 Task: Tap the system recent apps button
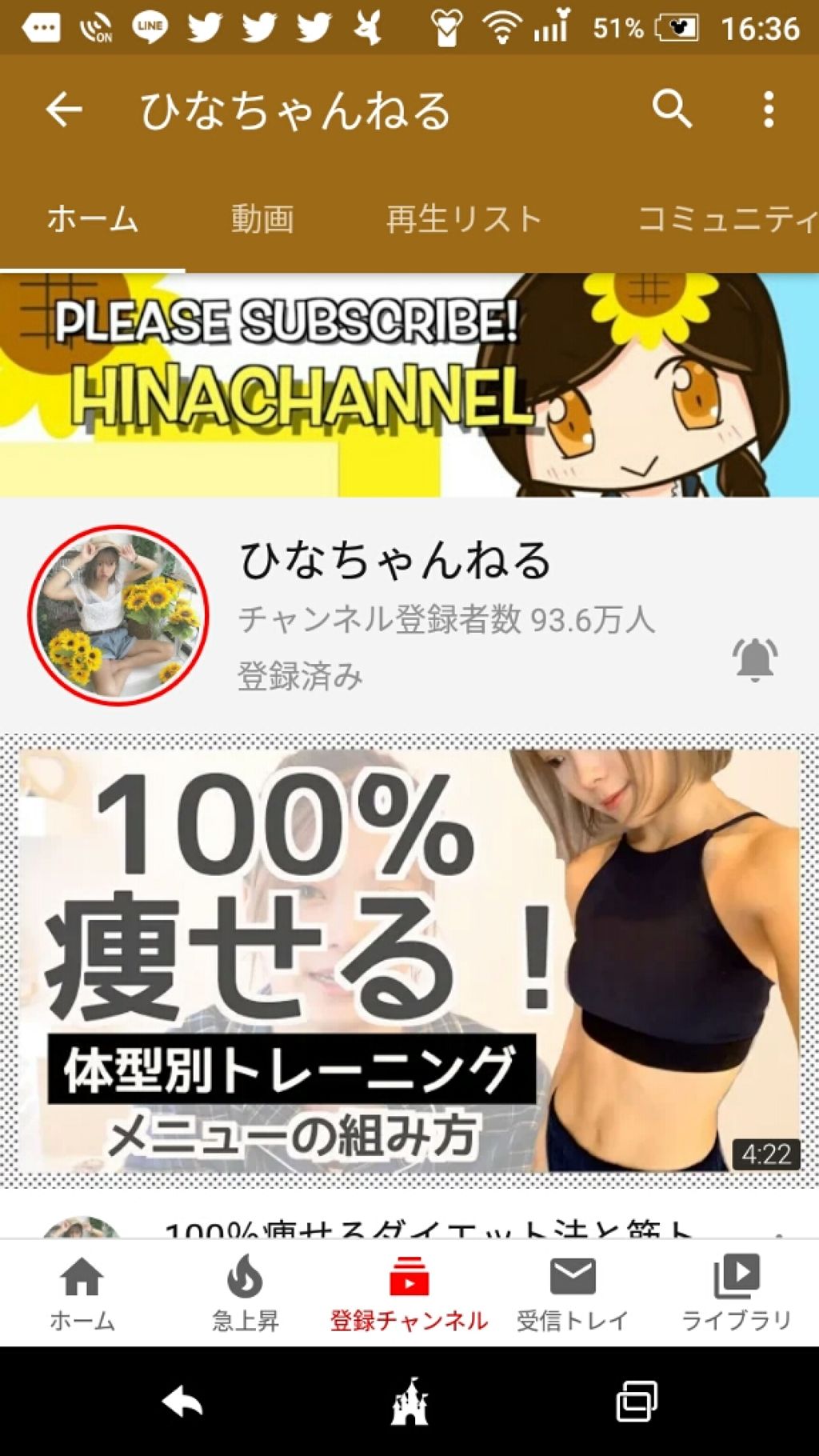637,1402
